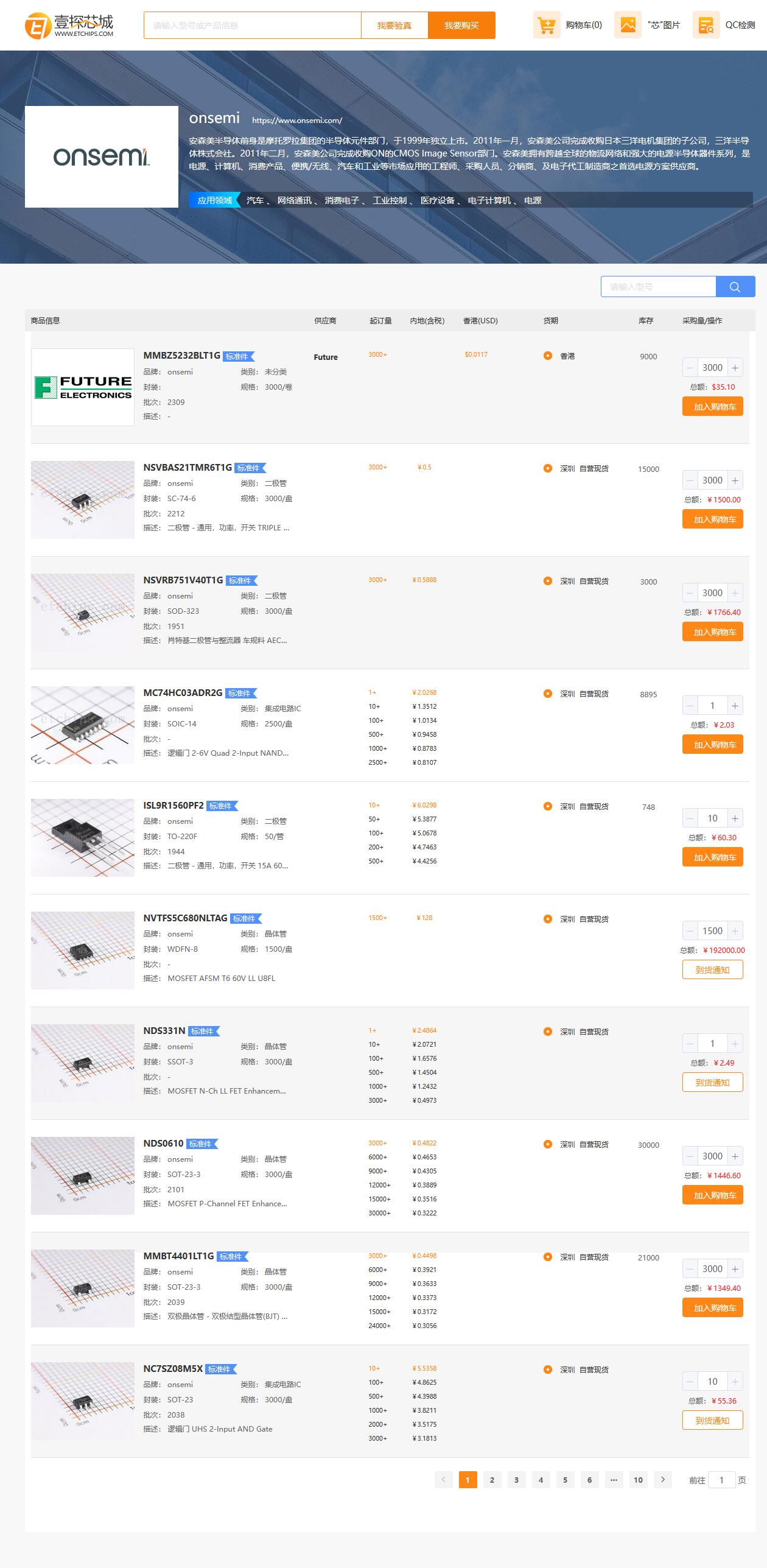
Task: Tap the blue search icon above product list
Action: point(735,287)
